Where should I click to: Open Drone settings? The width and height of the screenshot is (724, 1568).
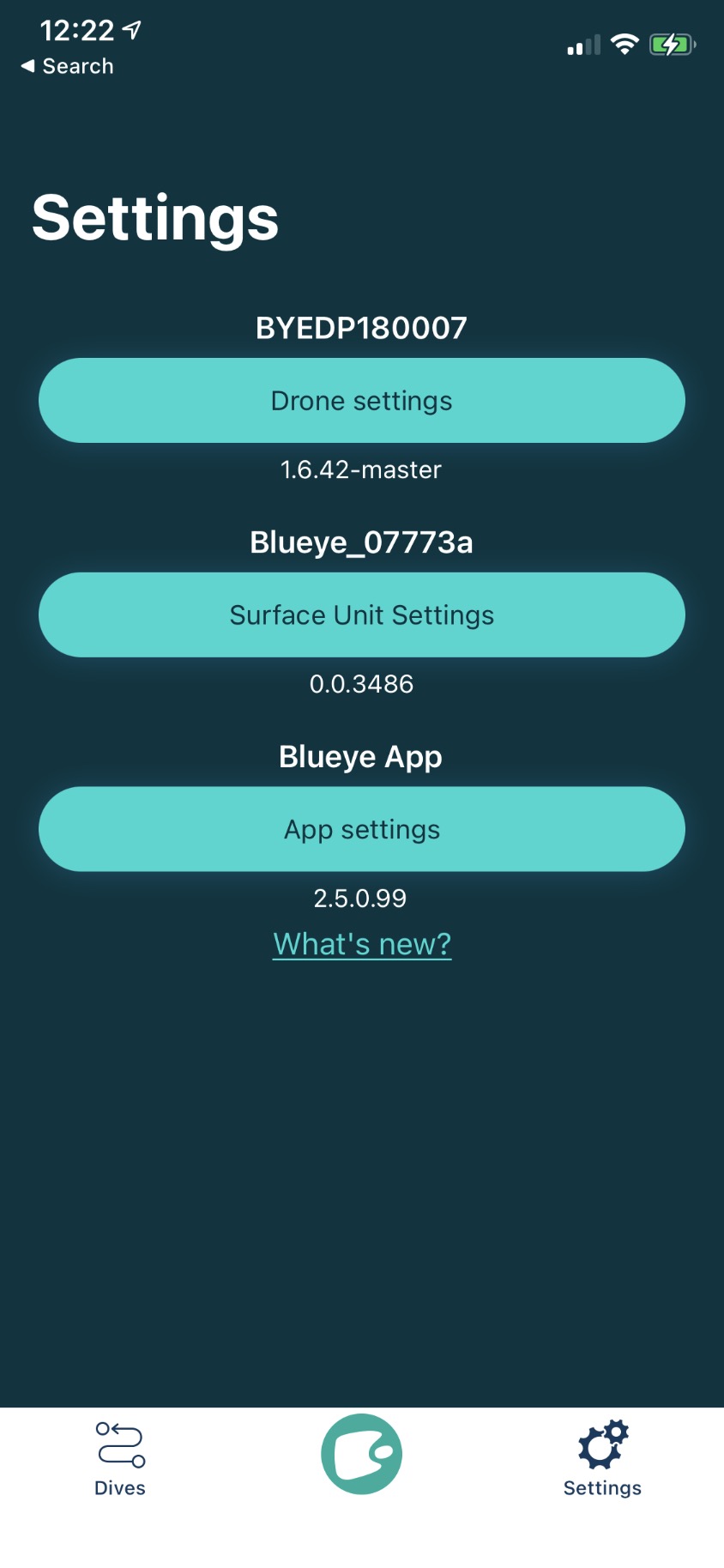pos(362,401)
